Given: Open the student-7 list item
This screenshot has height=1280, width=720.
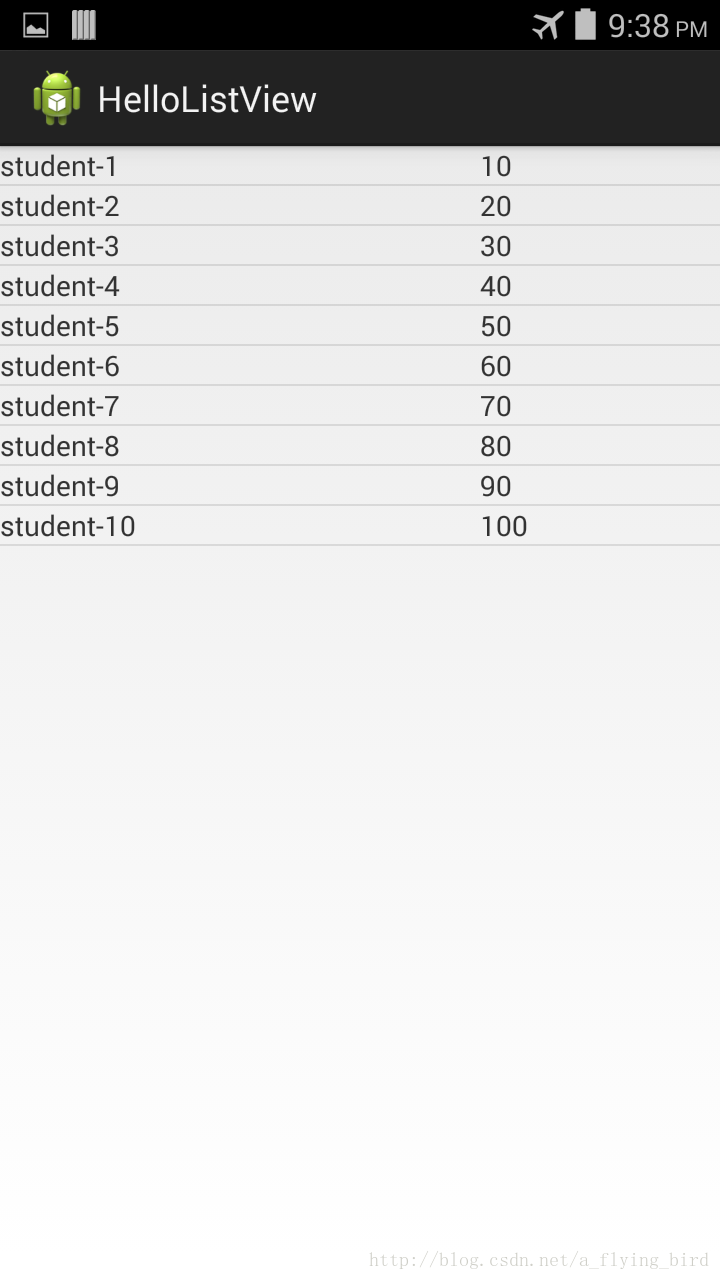Looking at the screenshot, I should (x=360, y=406).
